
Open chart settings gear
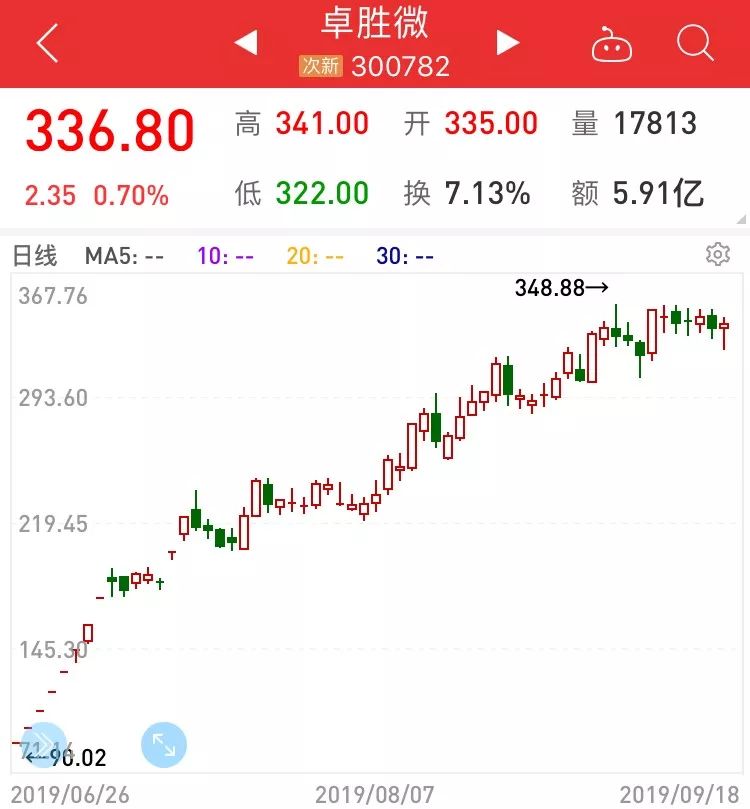[717, 254]
